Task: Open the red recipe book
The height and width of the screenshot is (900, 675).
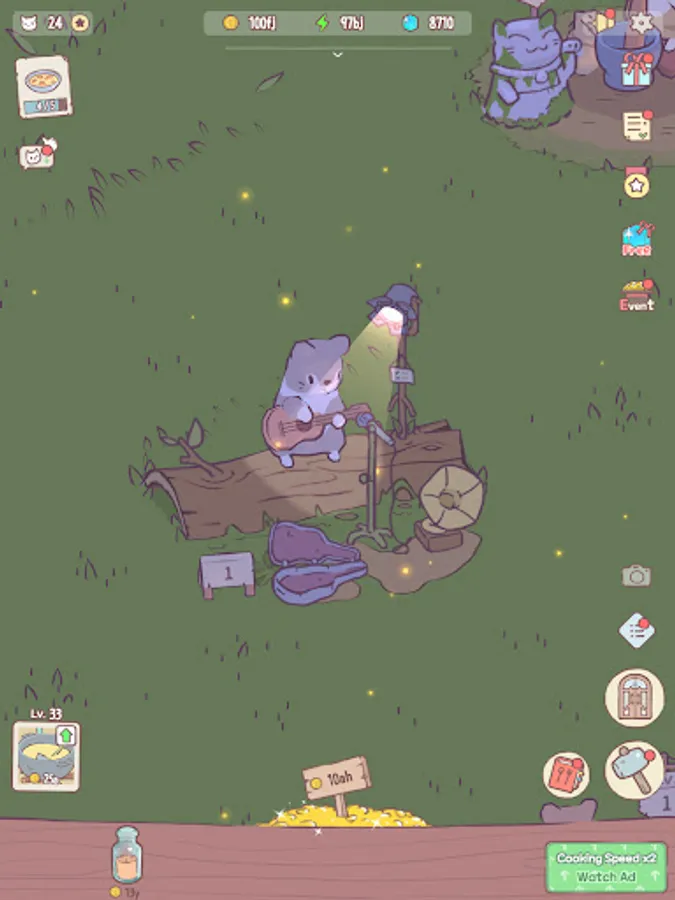Action: click(567, 775)
